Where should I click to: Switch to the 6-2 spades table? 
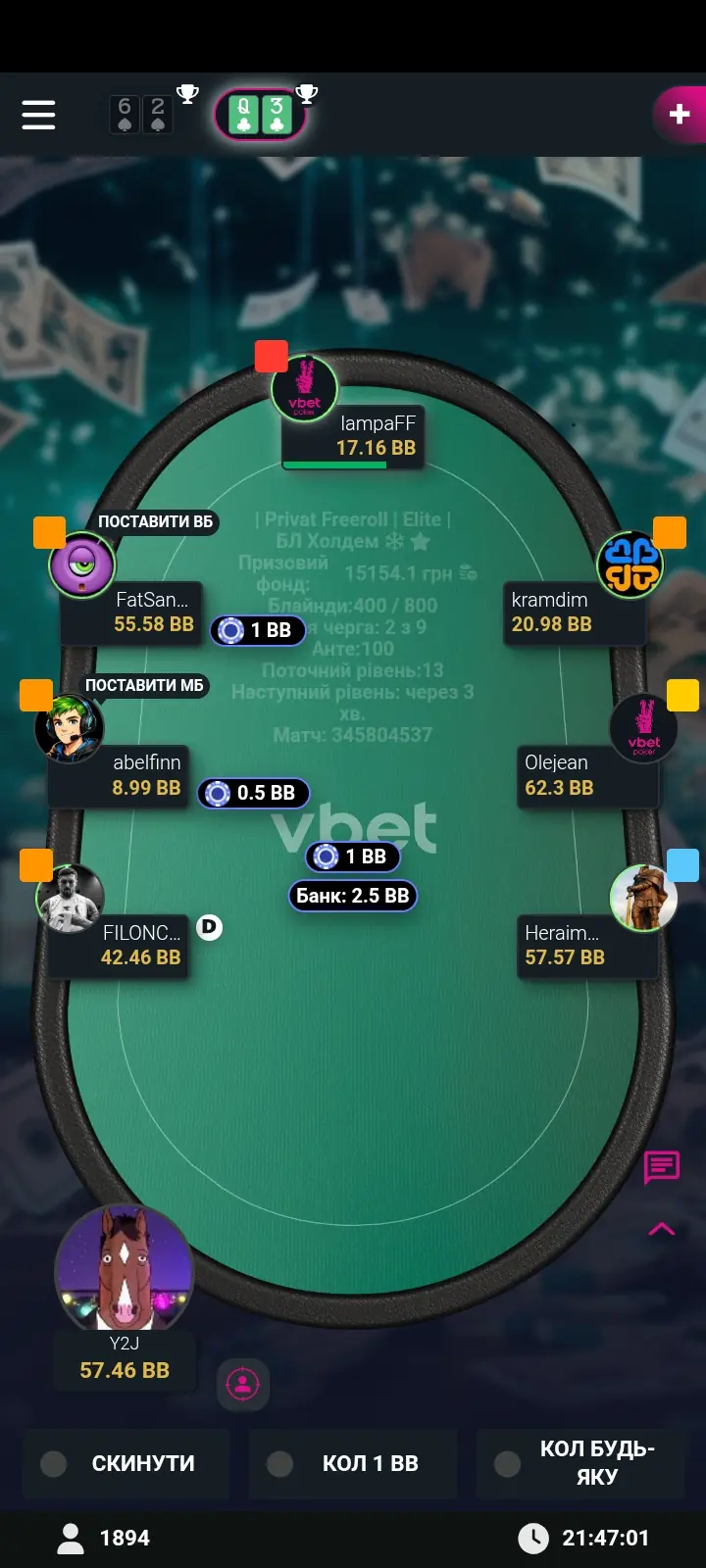tap(141, 115)
